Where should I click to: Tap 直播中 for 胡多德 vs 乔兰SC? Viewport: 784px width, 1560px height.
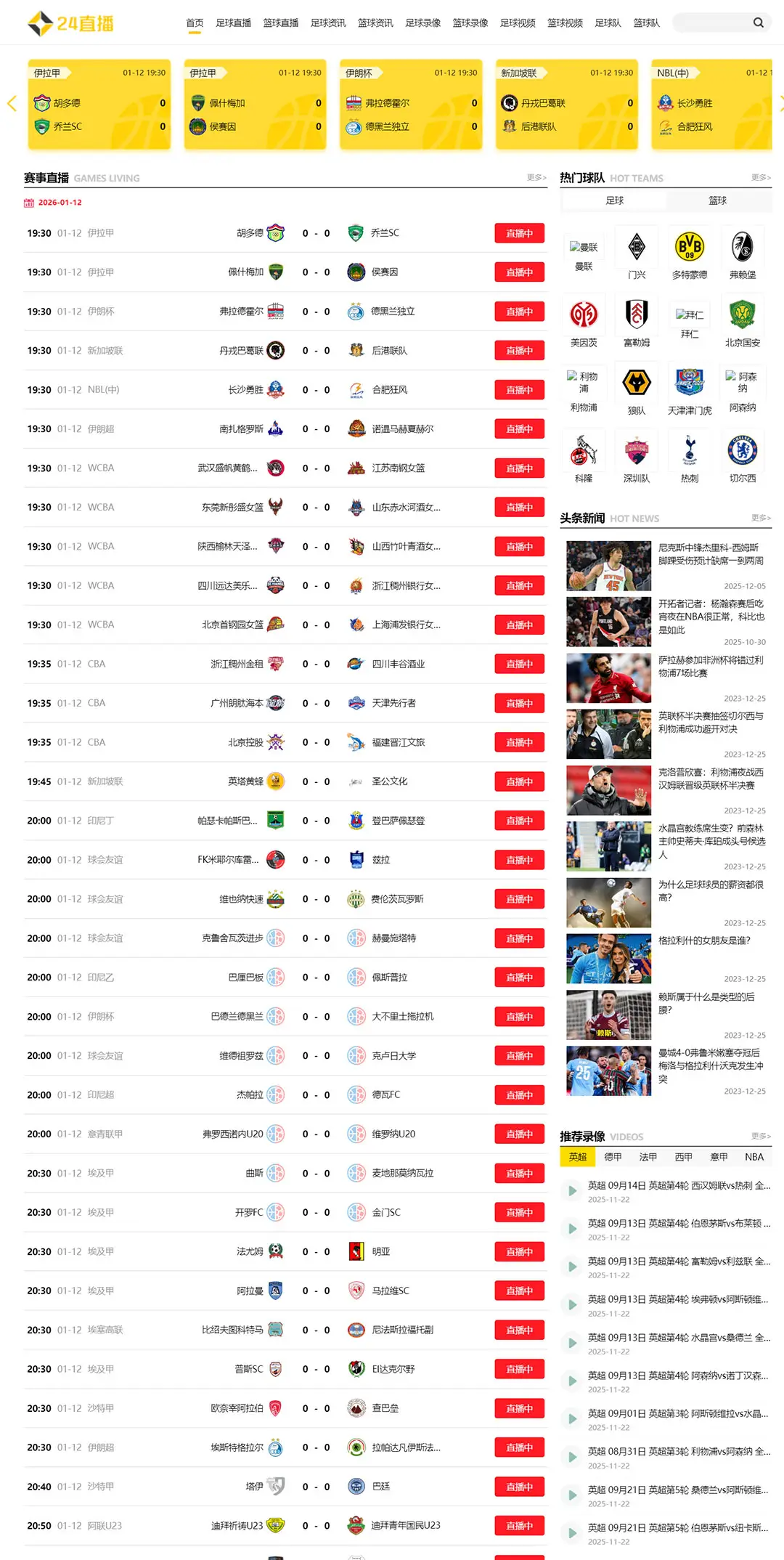coord(519,233)
